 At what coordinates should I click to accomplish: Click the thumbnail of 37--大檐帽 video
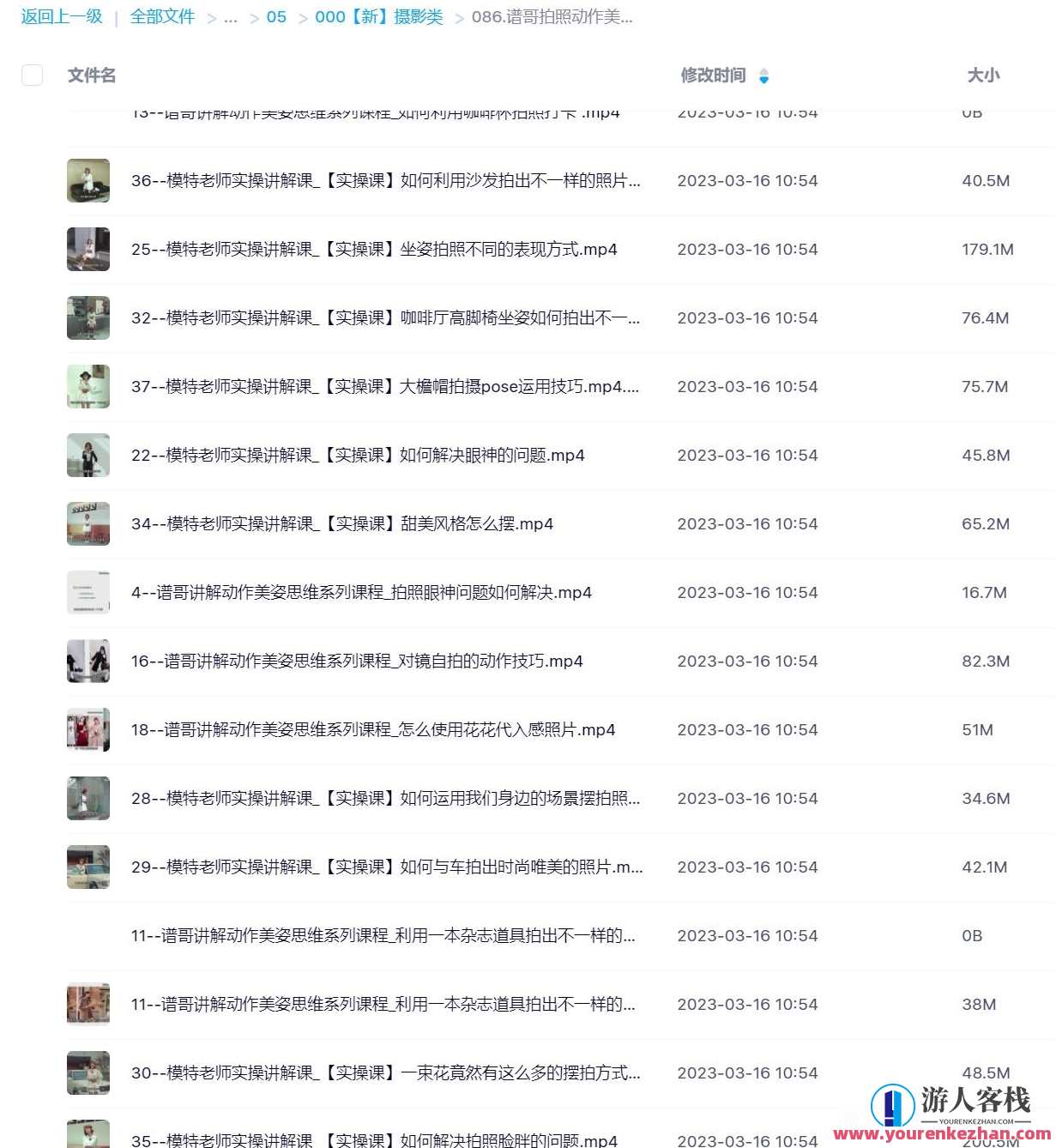88,386
